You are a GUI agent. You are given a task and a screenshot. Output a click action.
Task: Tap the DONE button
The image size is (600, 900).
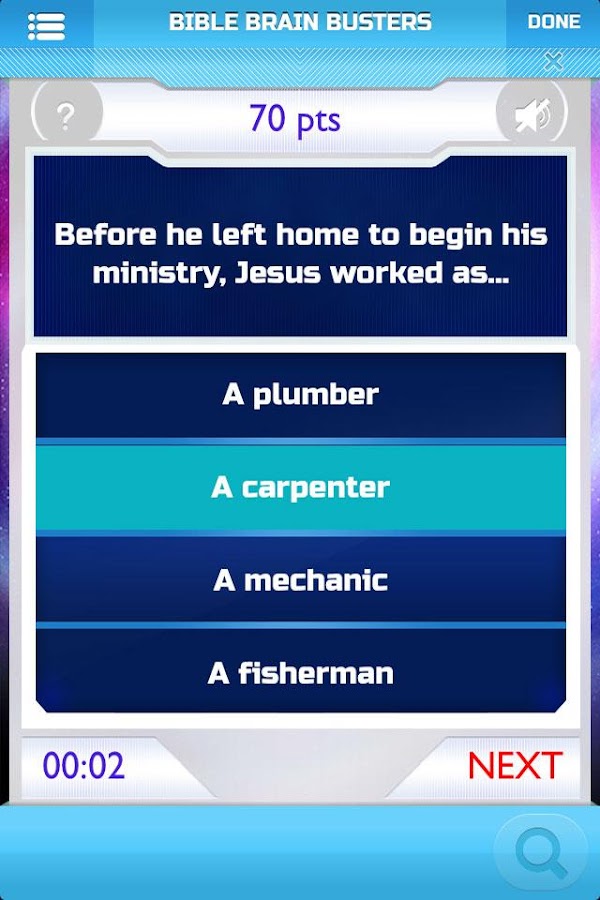pos(553,22)
